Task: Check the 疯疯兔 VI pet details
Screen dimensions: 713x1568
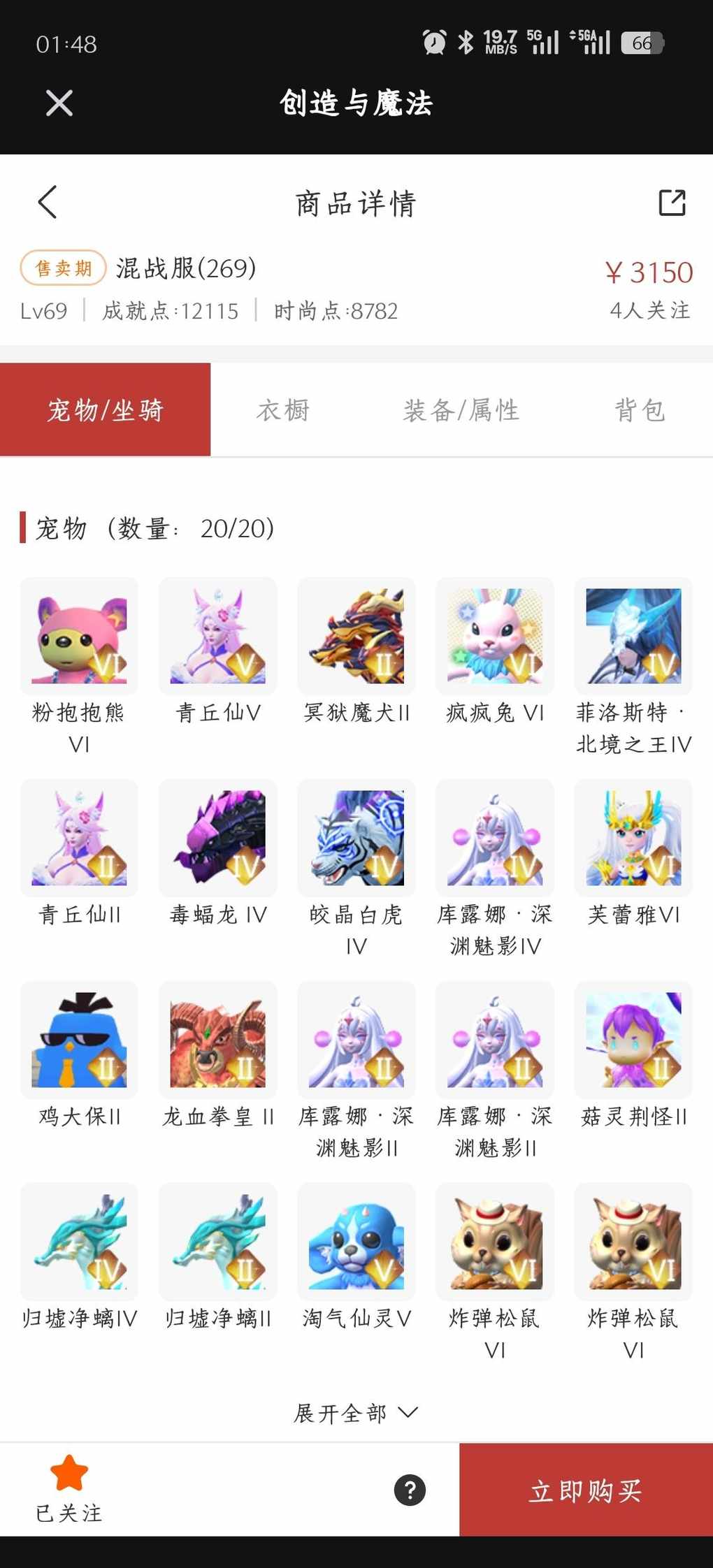Action: [x=495, y=636]
